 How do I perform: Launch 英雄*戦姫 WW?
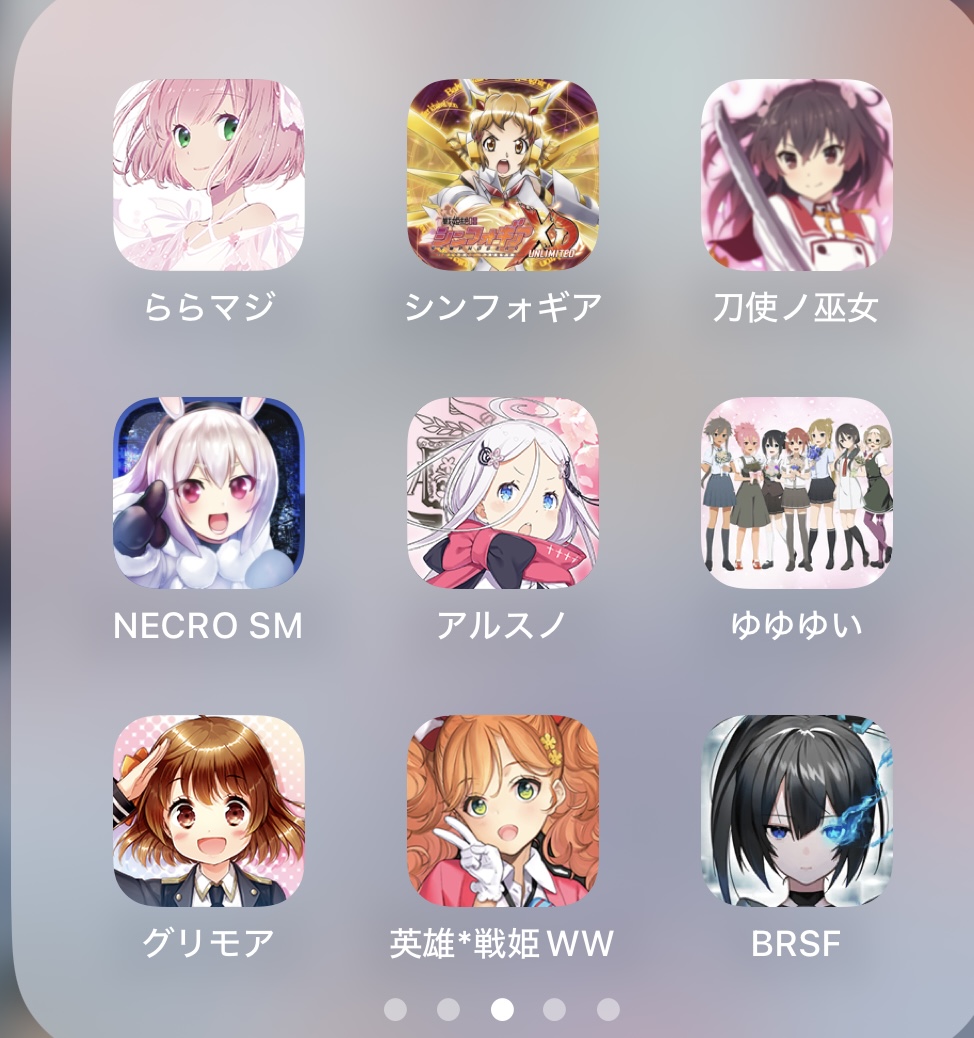click(502, 811)
